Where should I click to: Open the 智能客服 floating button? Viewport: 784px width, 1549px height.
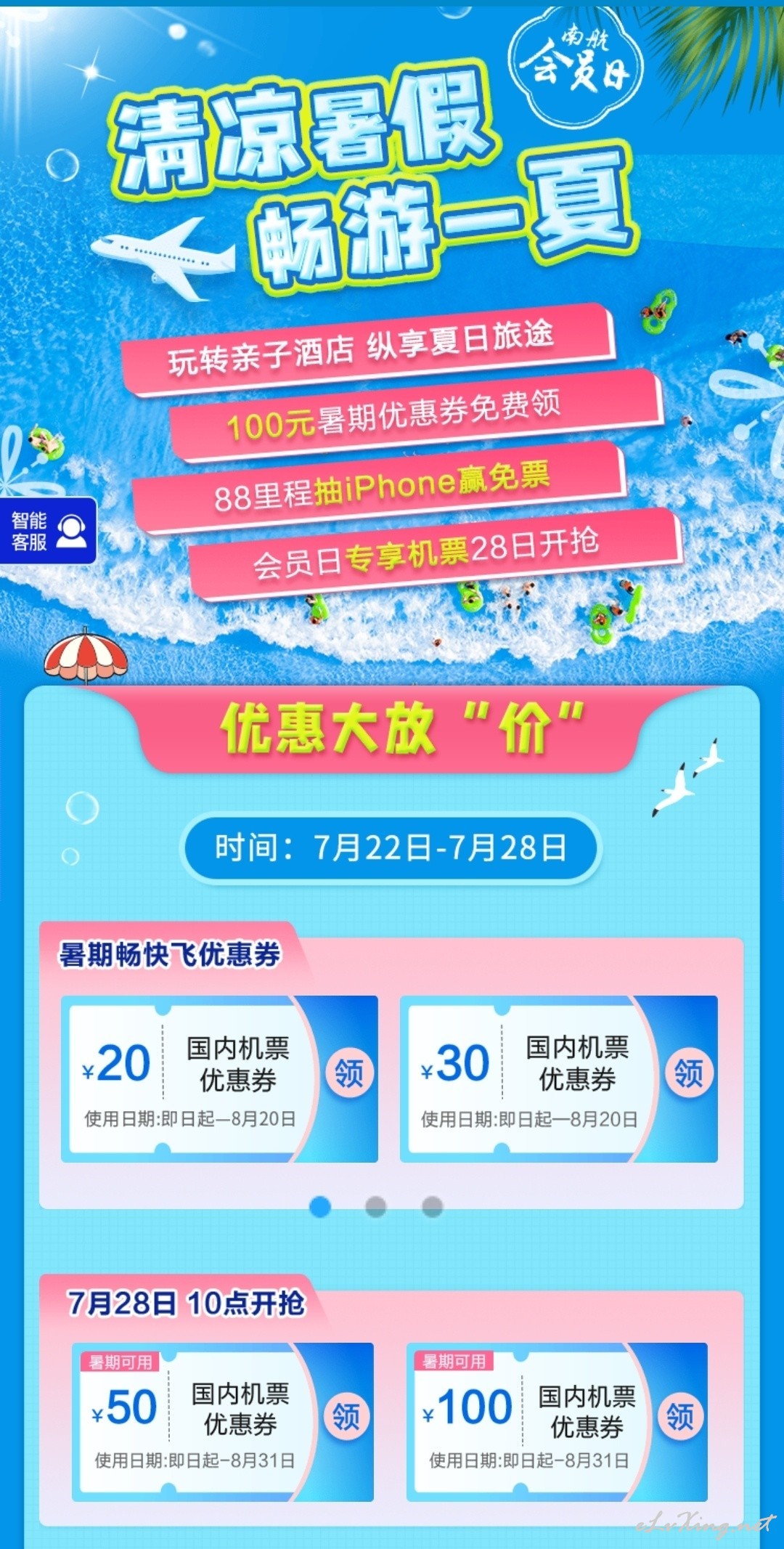(47, 531)
